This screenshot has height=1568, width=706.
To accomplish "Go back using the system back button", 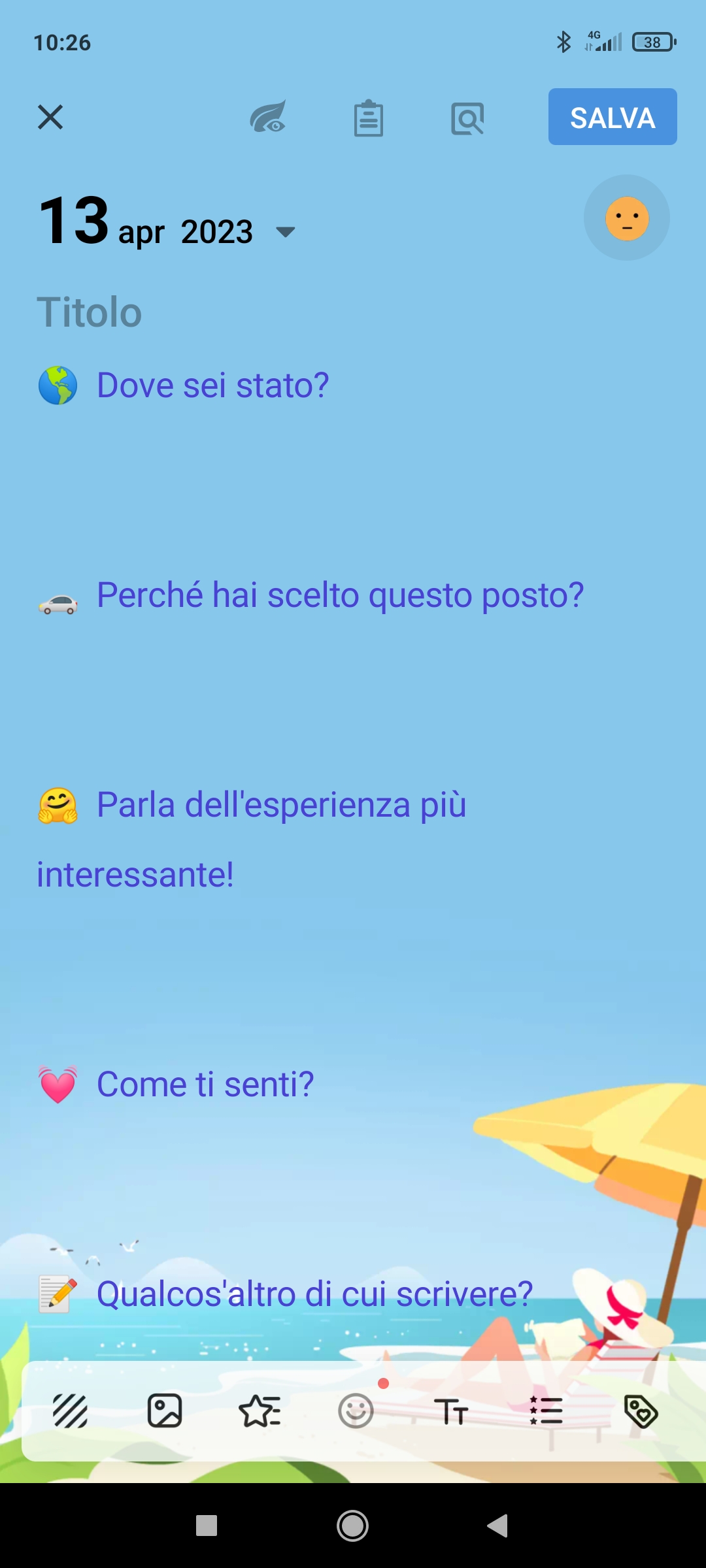I will coord(498,1526).
